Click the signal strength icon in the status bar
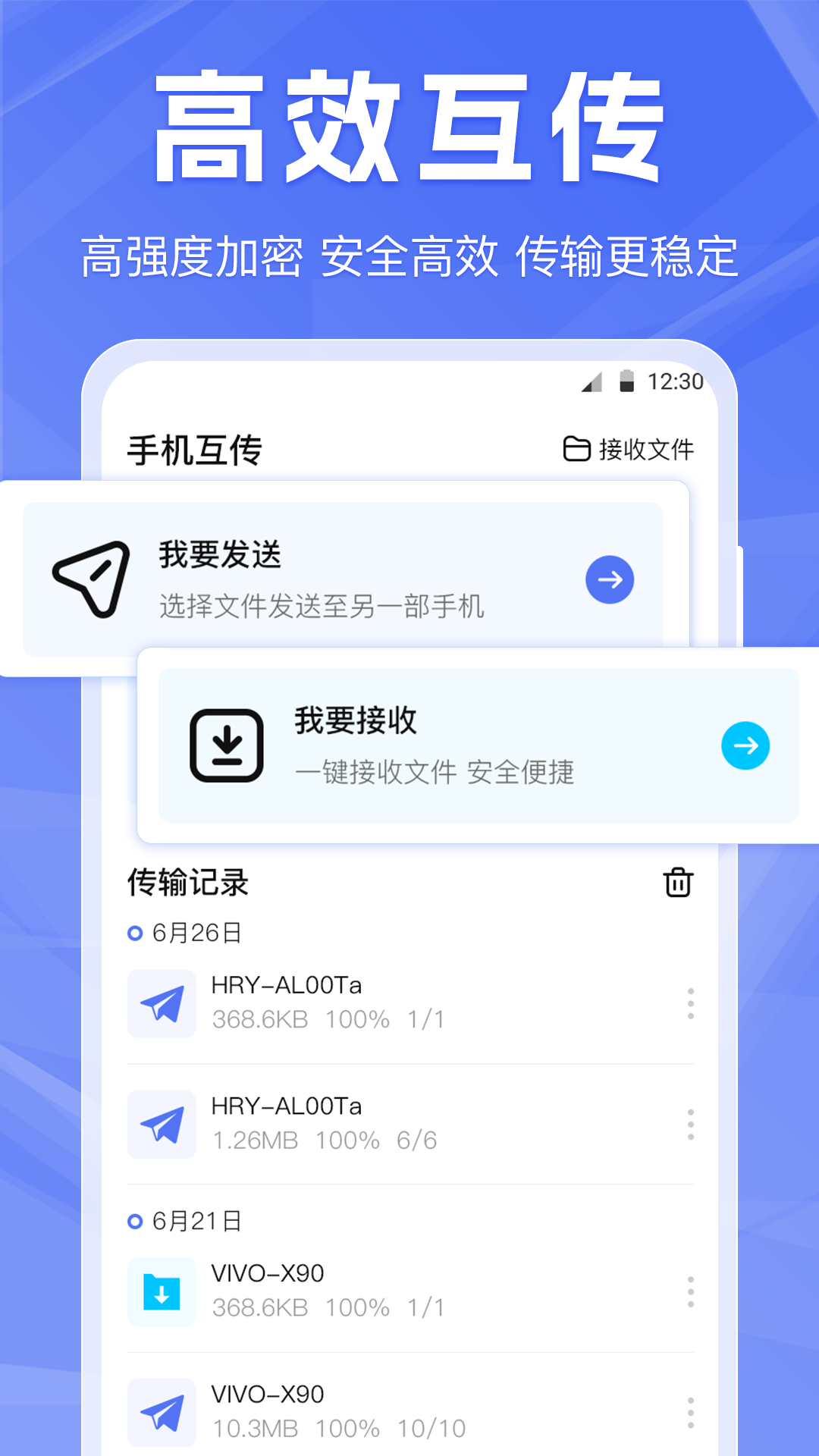 point(591,383)
